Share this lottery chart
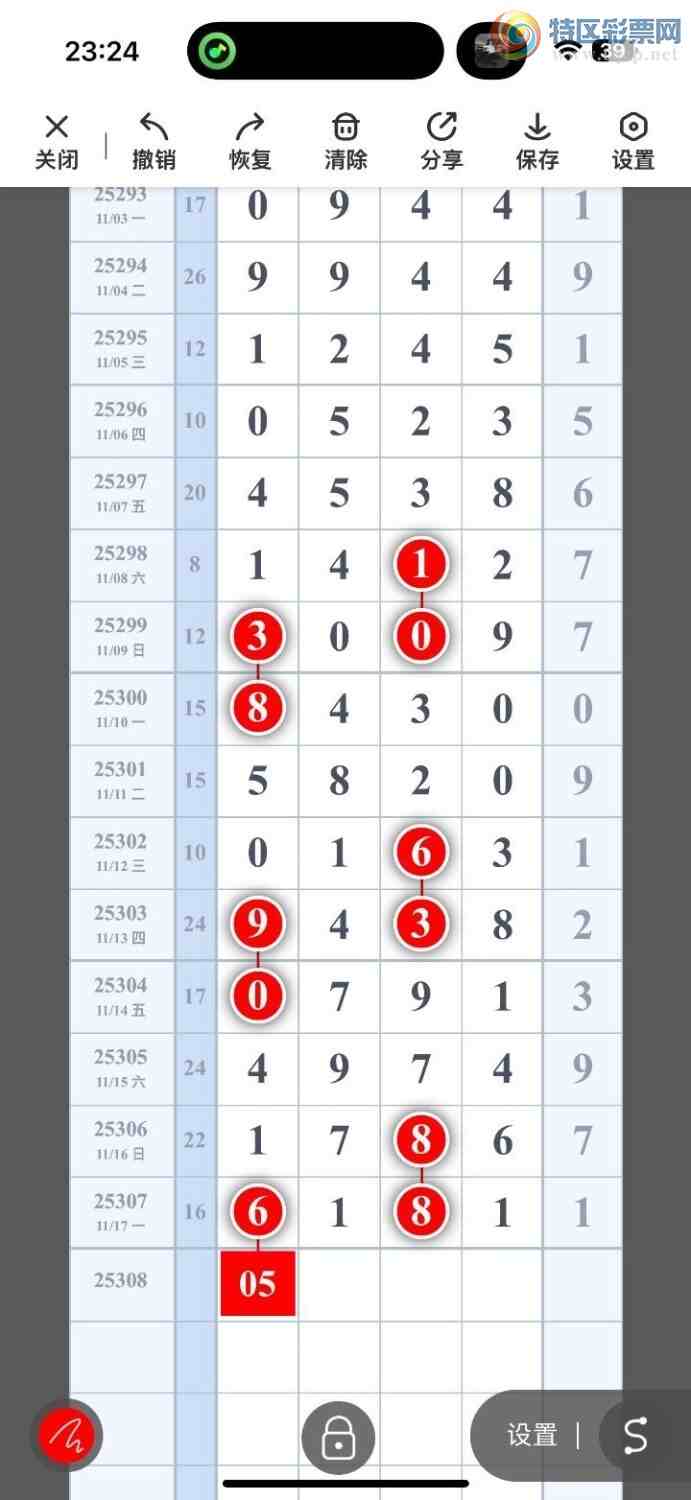 click(x=441, y=141)
